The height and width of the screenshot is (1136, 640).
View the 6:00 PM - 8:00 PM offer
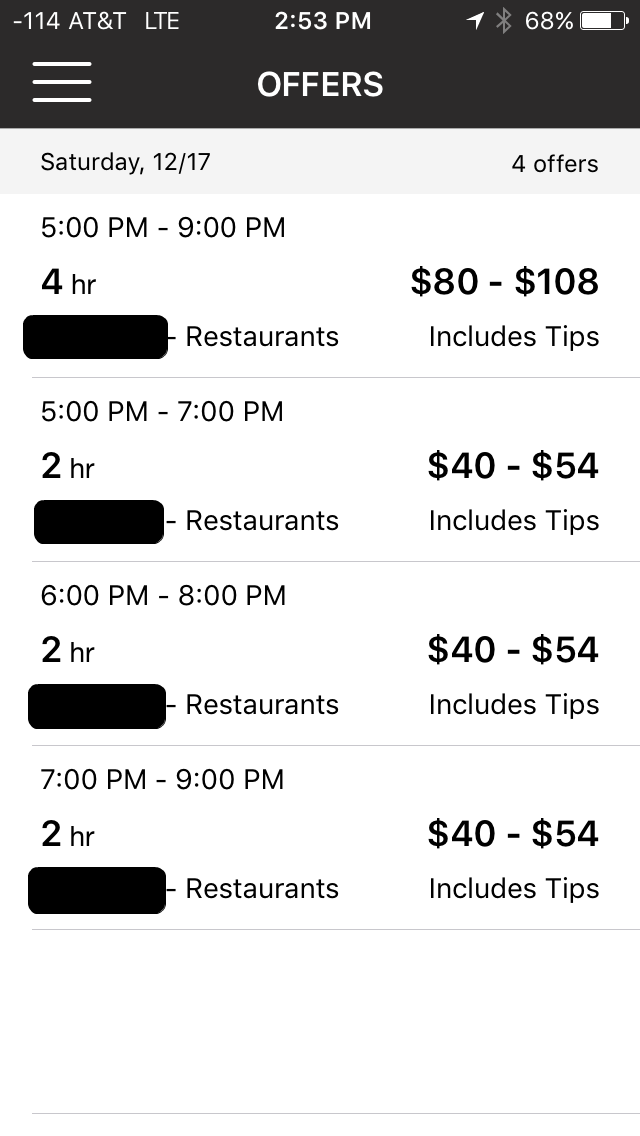[x=320, y=653]
